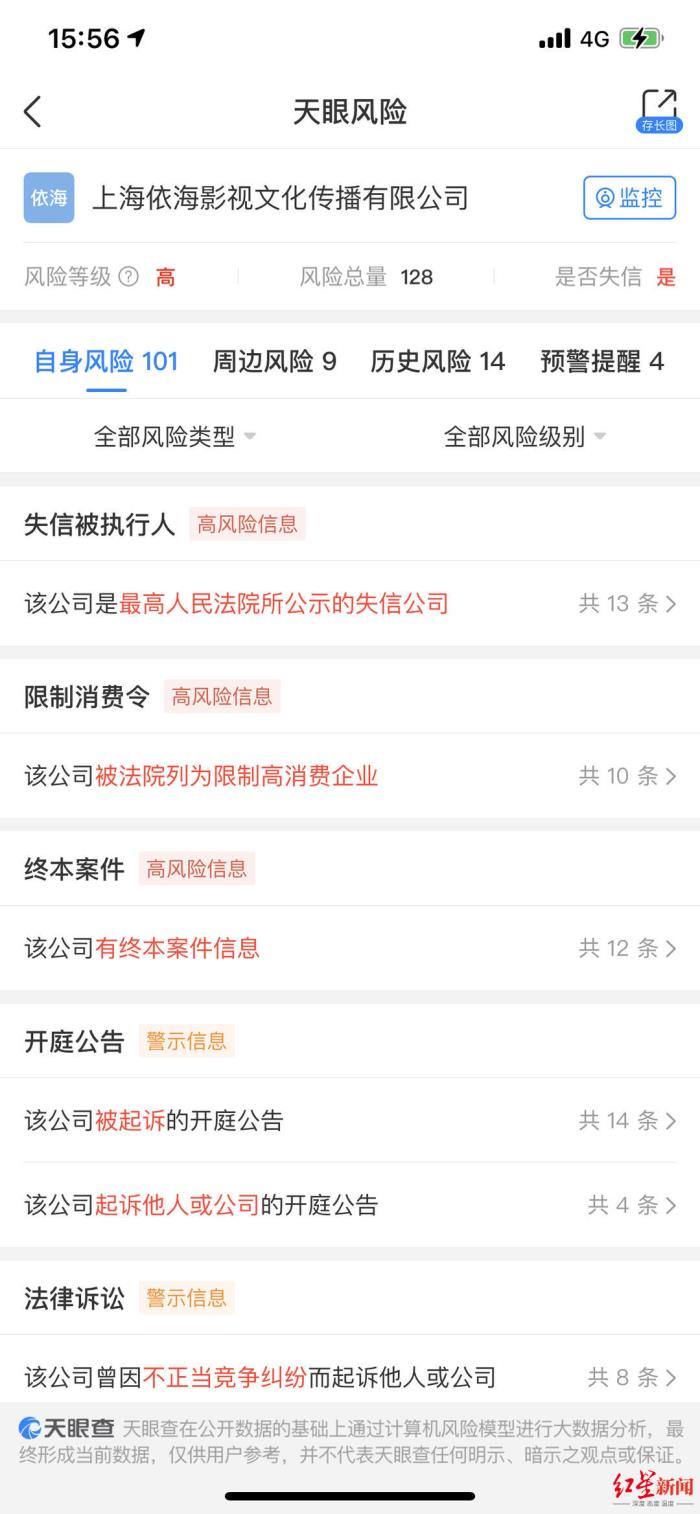Open the 被起诉的开庭公告 row
This screenshot has width=700, height=1514.
point(350,1120)
